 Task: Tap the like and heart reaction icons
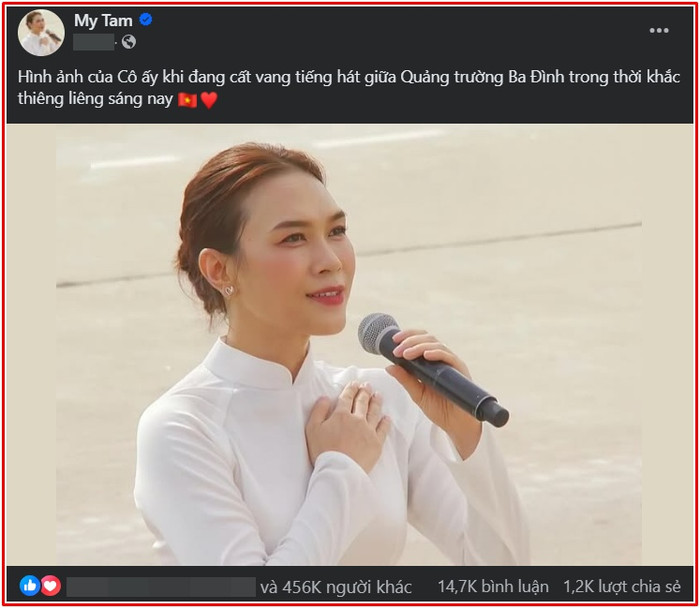click(x=40, y=586)
